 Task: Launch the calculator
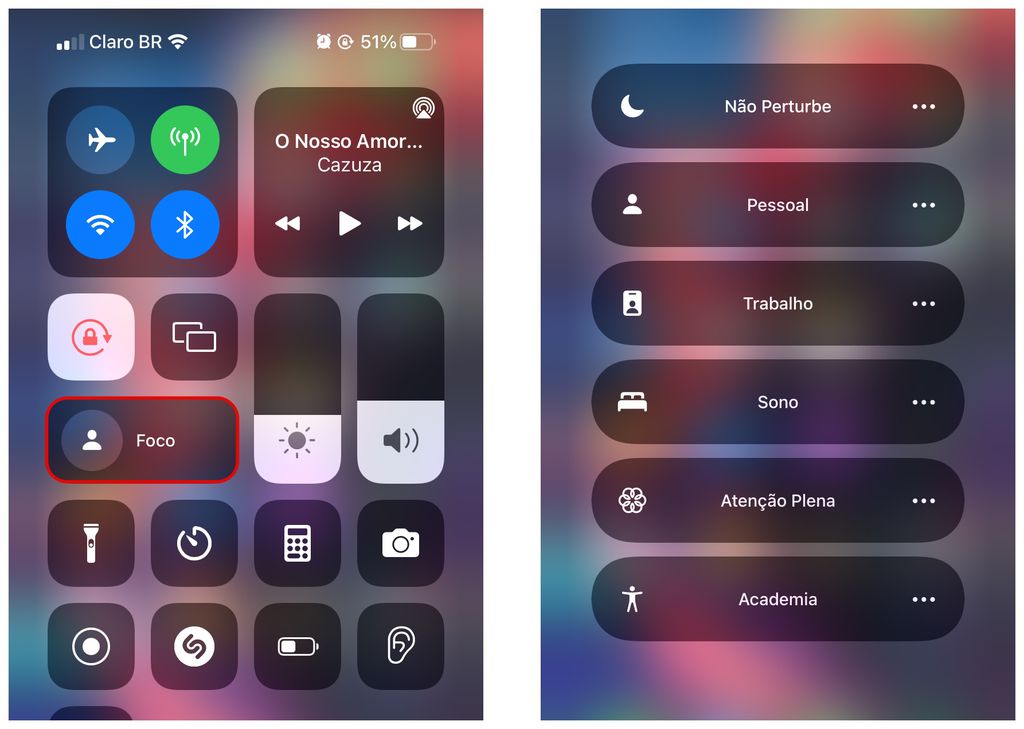pyautogui.click(x=297, y=543)
